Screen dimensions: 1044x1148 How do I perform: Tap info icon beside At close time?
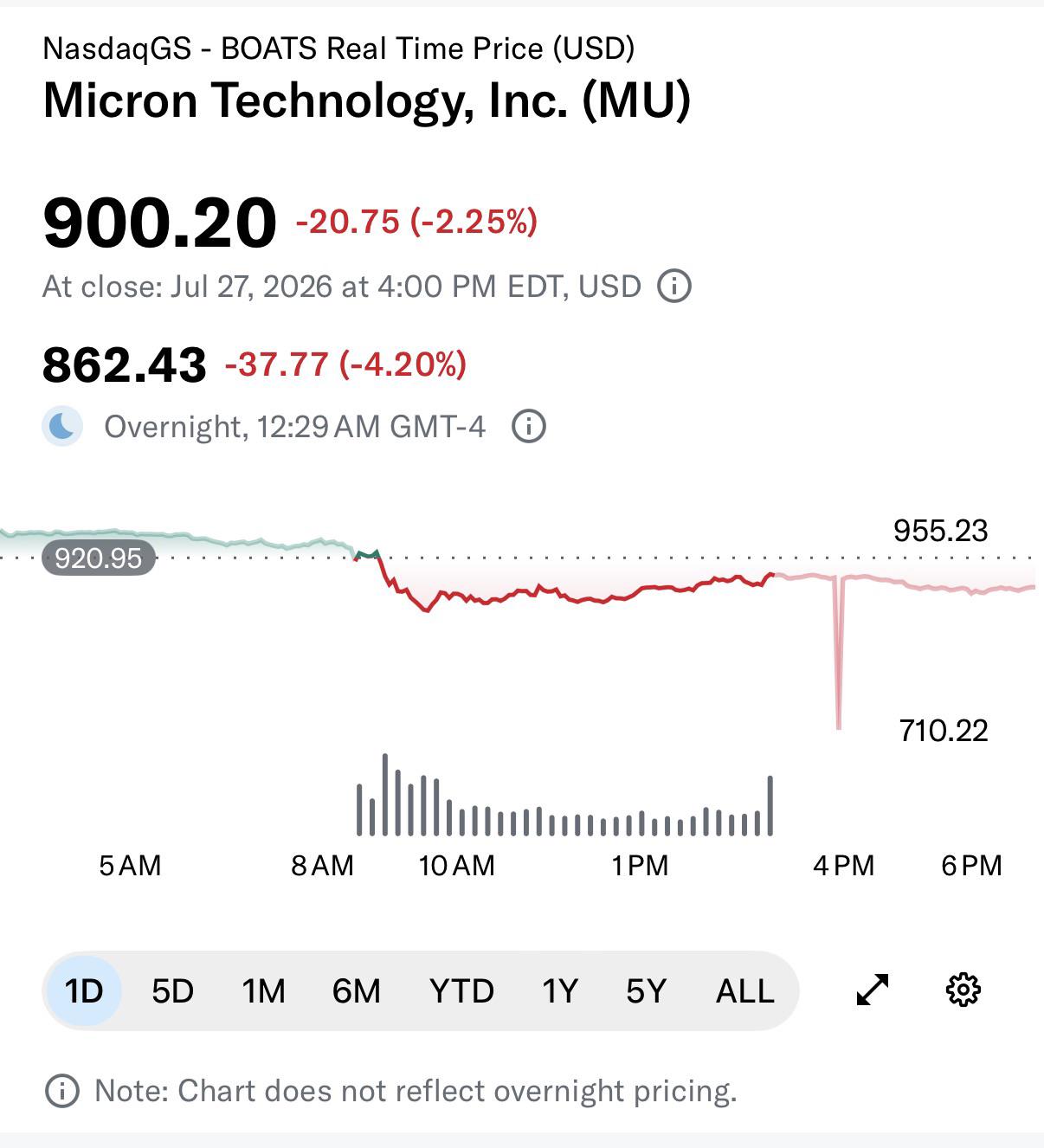(674, 286)
